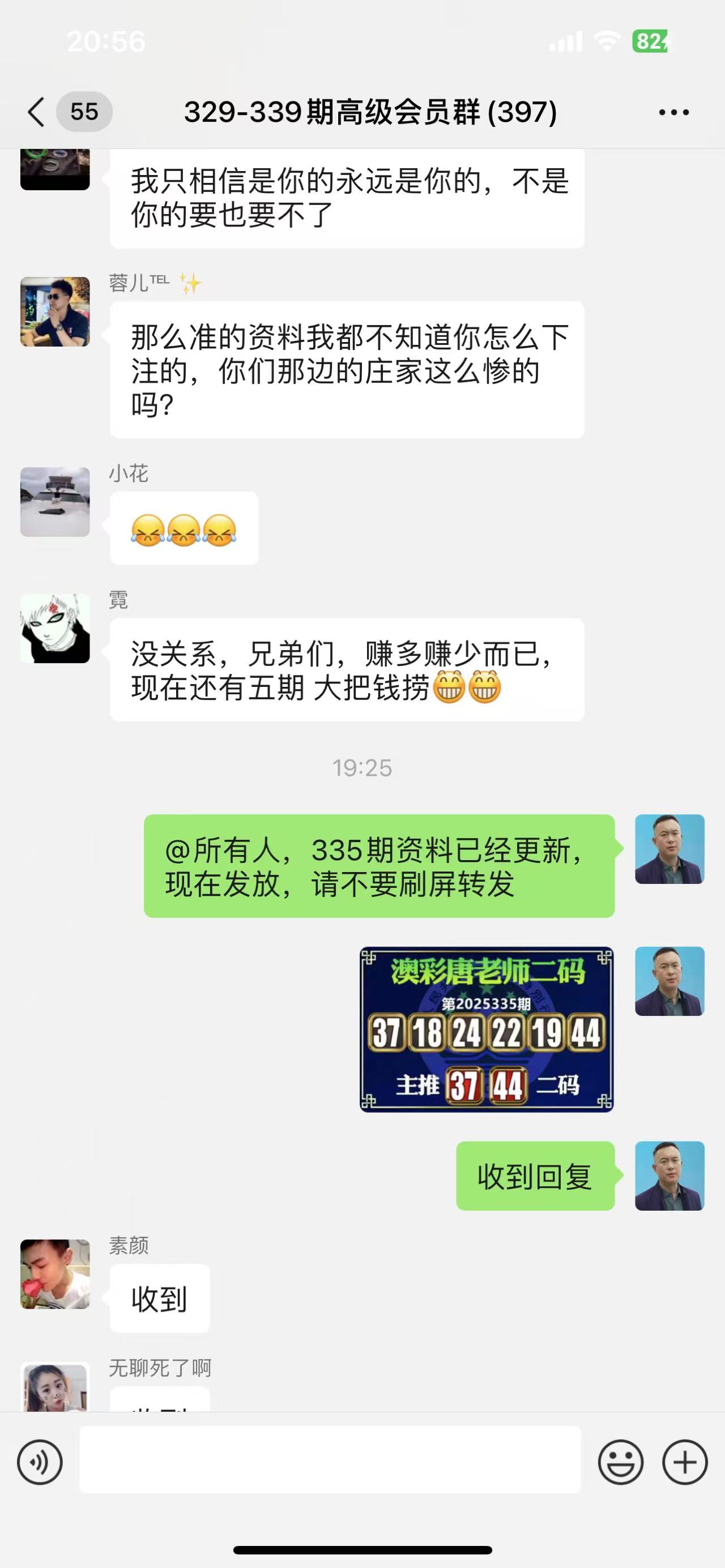Focus the message text field
The width and height of the screenshot is (725, 1568).
point(330,1460)
